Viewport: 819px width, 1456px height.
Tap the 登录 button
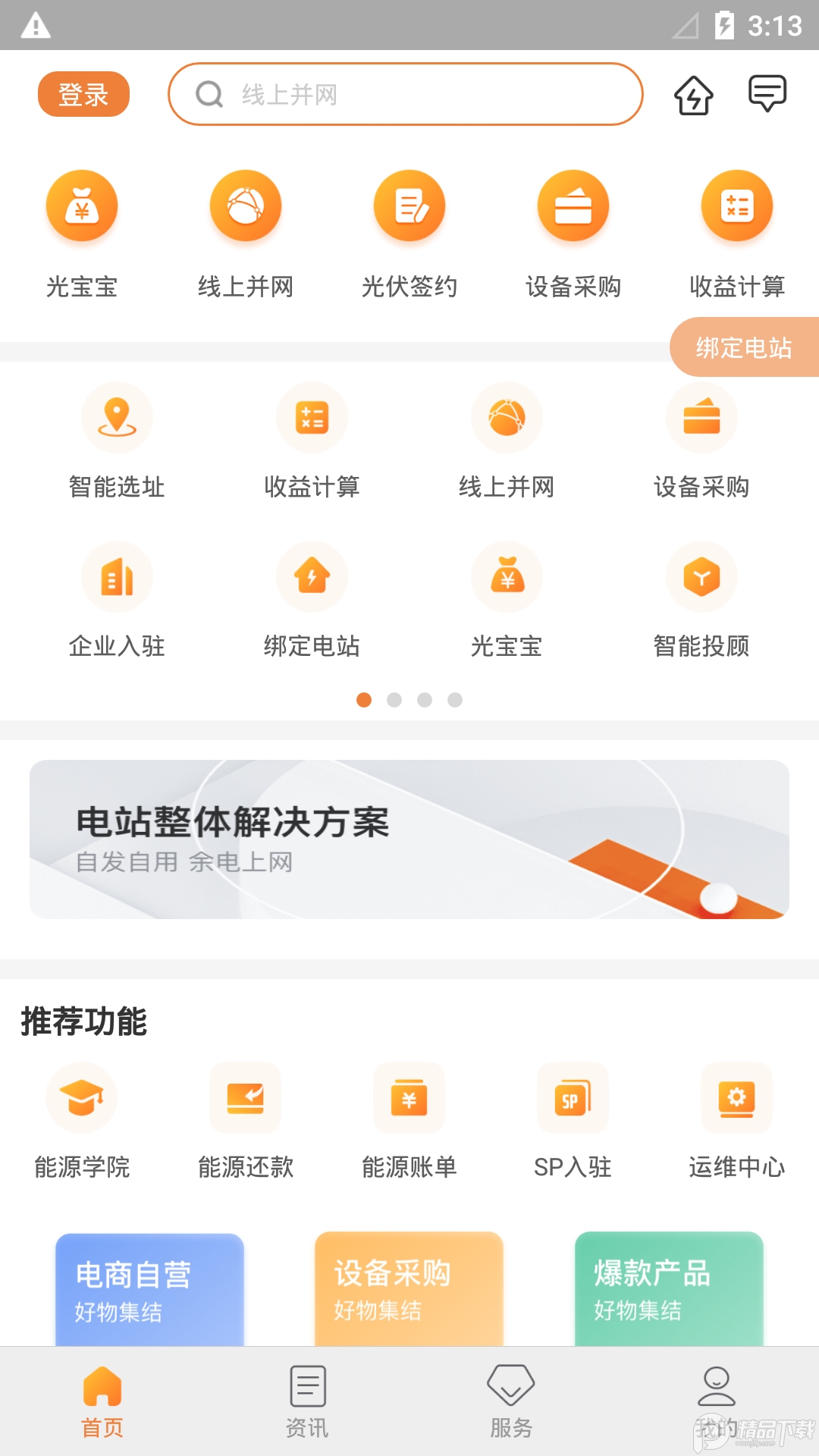(83, 93)
